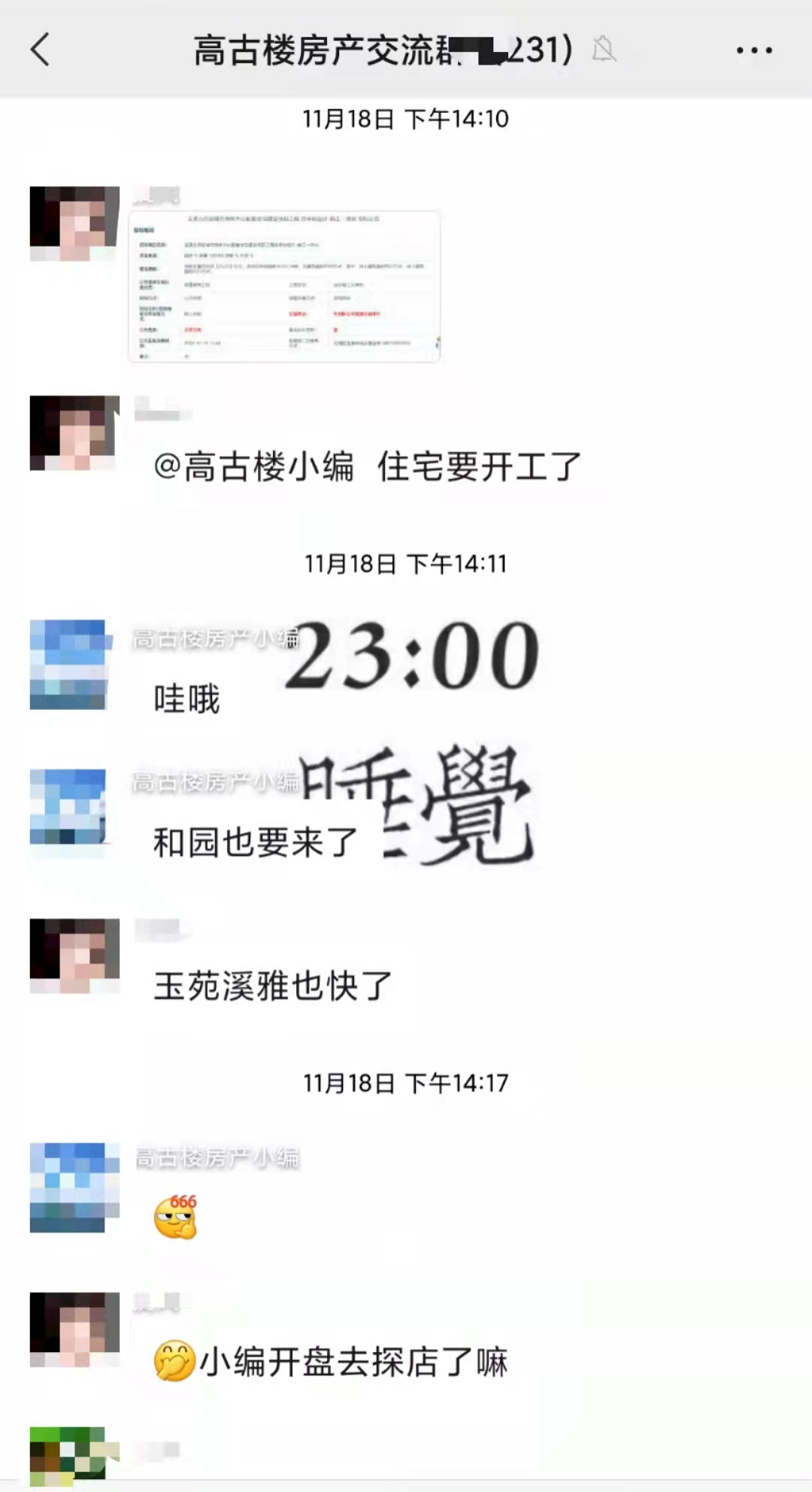The width and height of the screenshot is (812, 1492).
Task: Tap avatar next to the 666 emoji message
Action: (x=74, y=1187)
